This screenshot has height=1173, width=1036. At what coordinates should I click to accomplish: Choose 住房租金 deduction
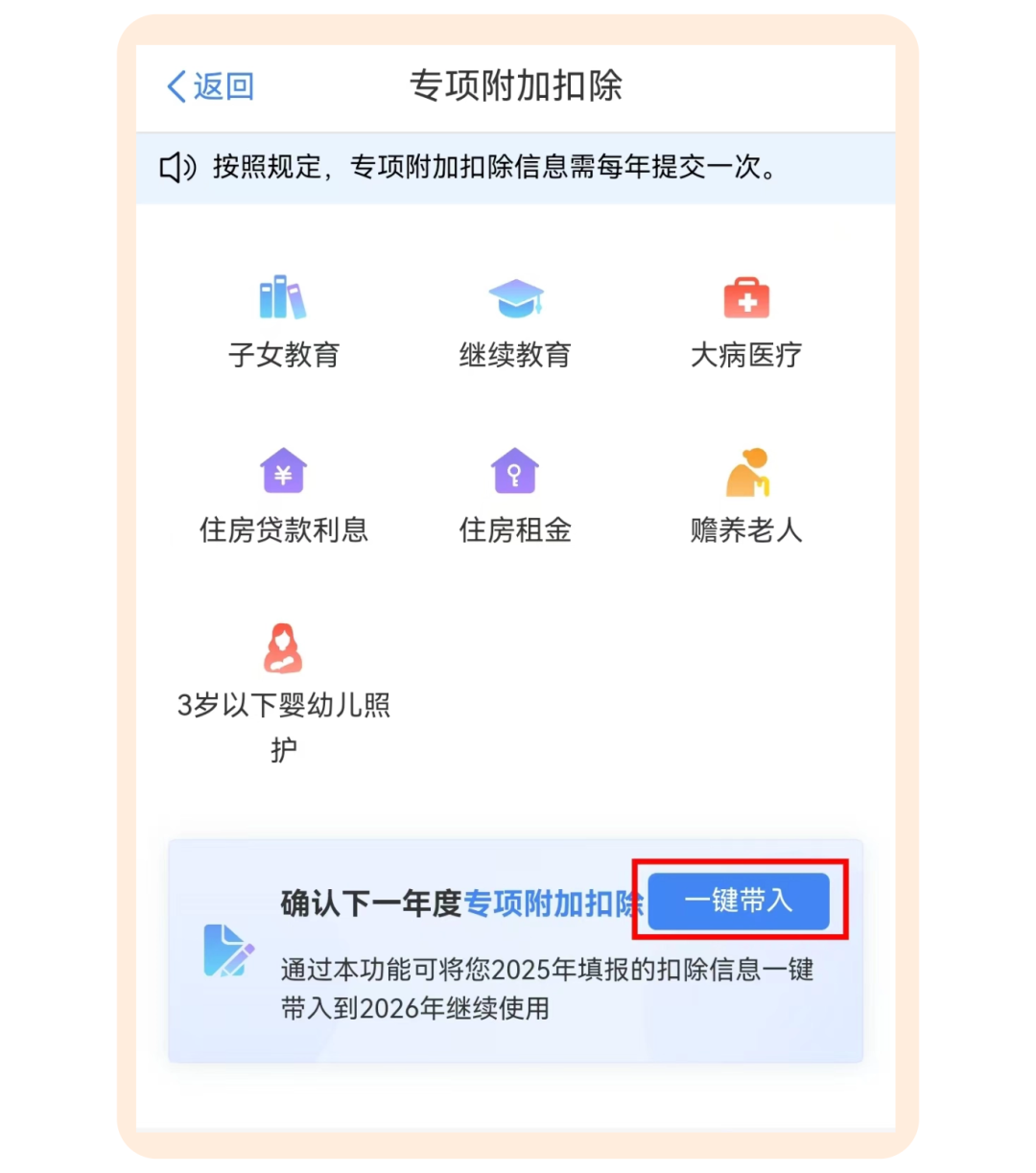click(515, 496)
